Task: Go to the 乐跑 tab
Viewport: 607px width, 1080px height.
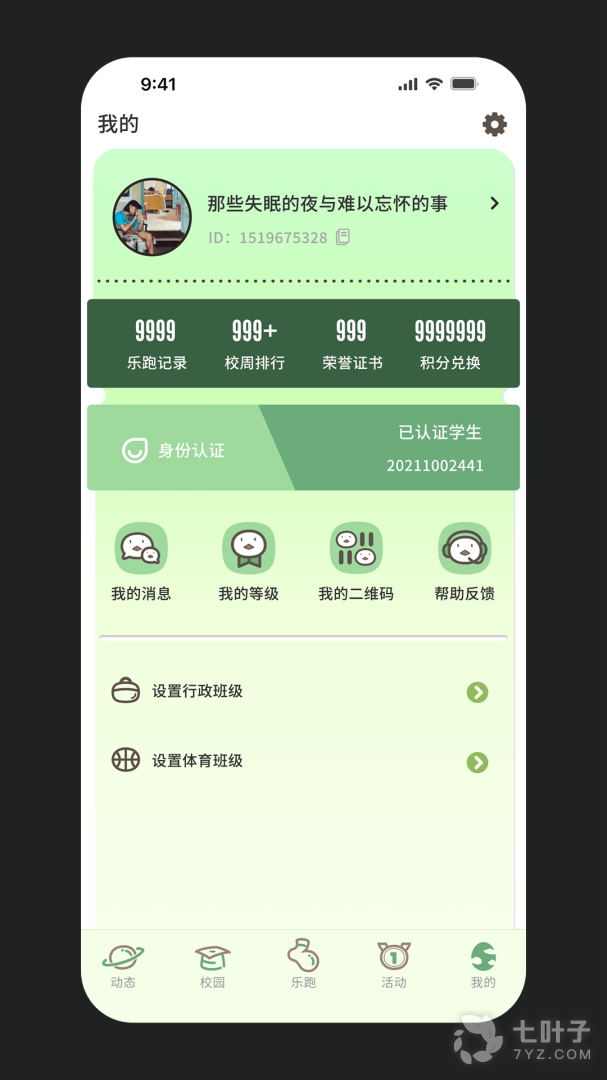Action: (x=303, y=965)
